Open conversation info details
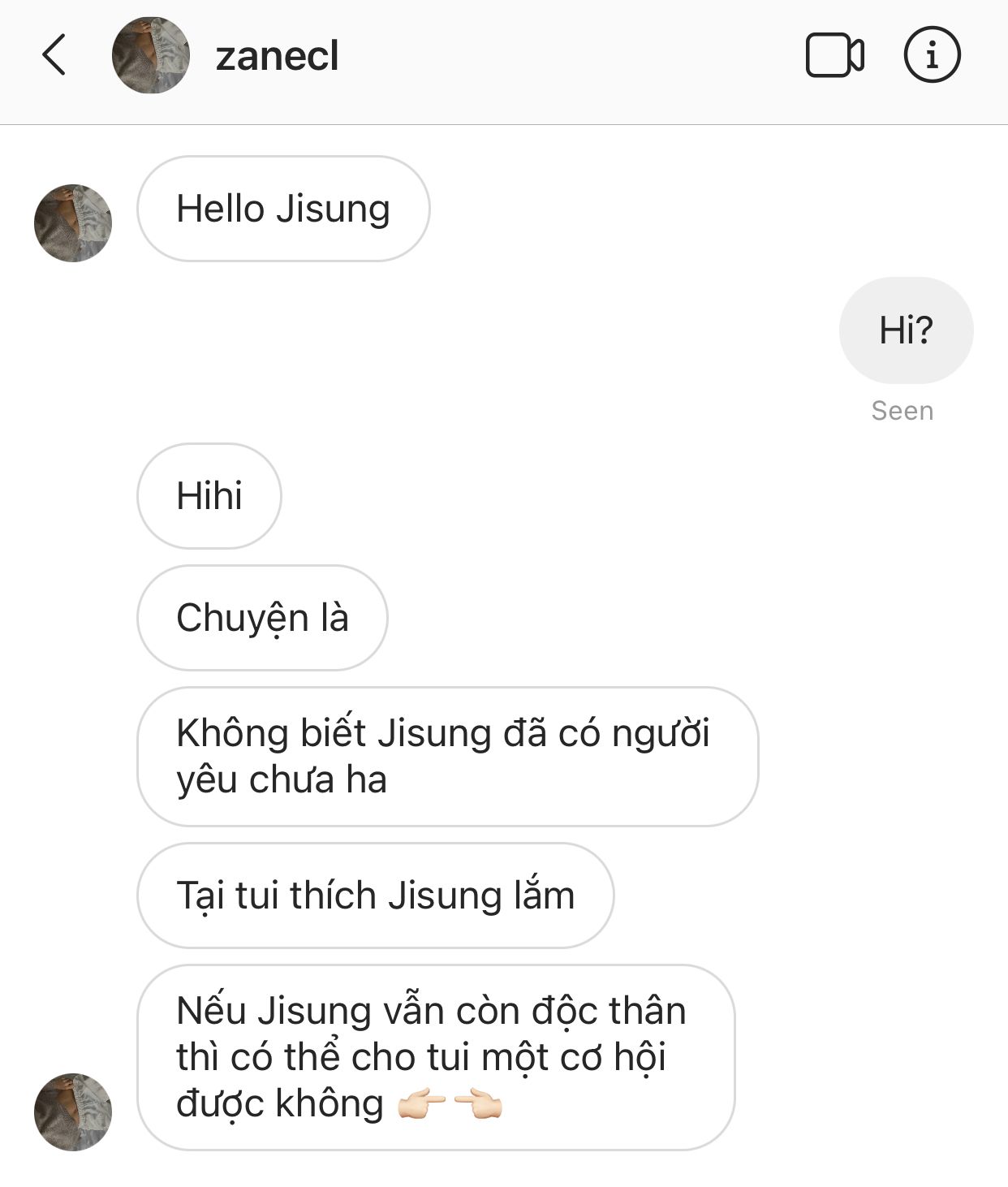Viewport: 1008px width, 1187px height. [x=932, y=55]
